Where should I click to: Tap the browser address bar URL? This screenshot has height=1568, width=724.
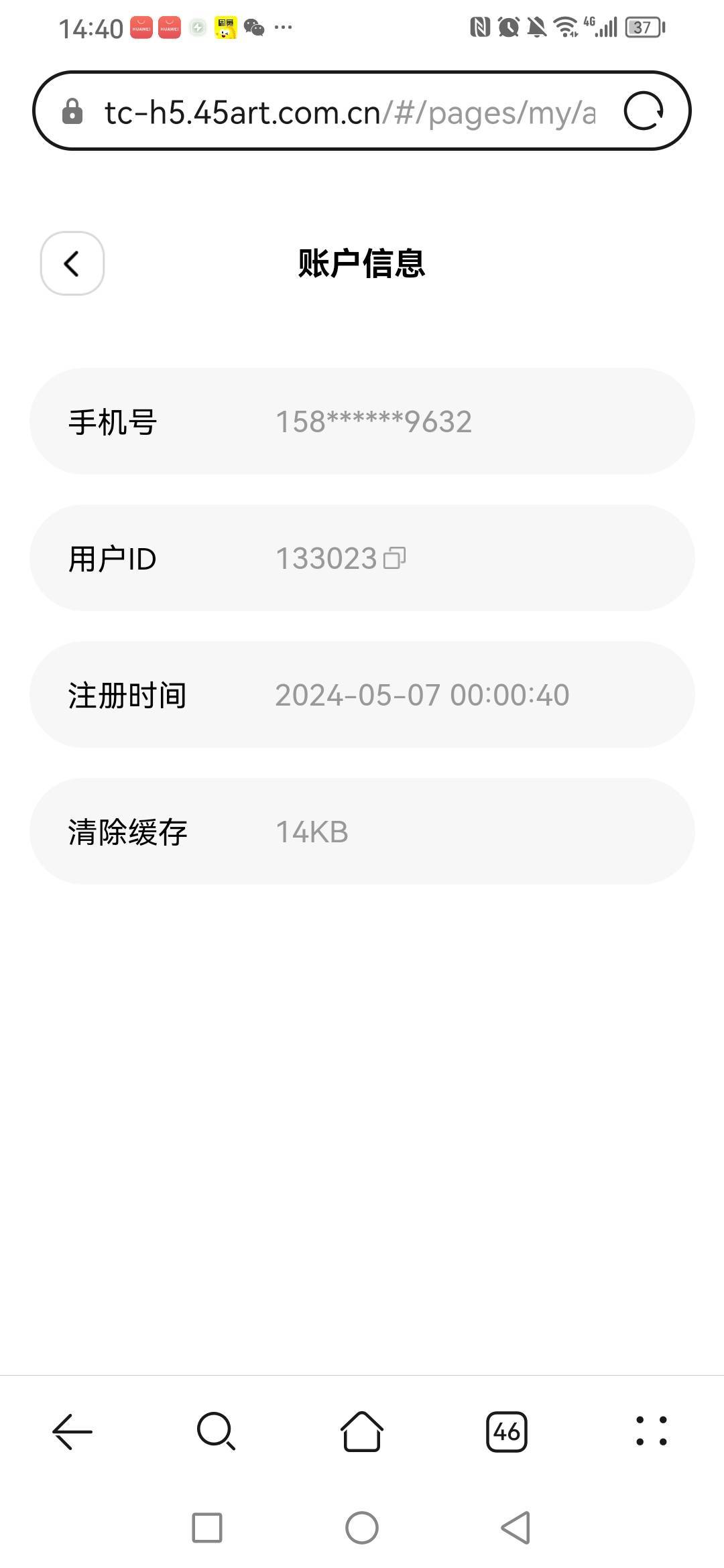pyautogui.click(x=349, y=112)
